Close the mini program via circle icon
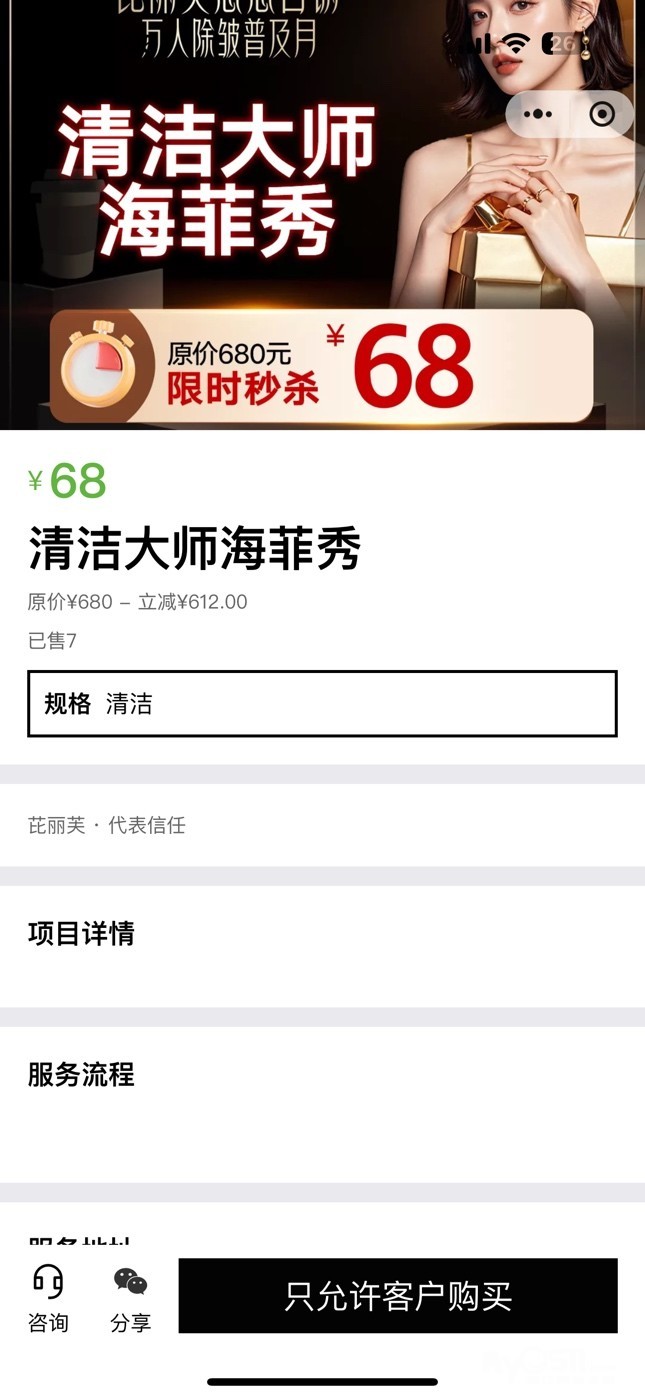 pyautogui.click(x=602, y=114)
